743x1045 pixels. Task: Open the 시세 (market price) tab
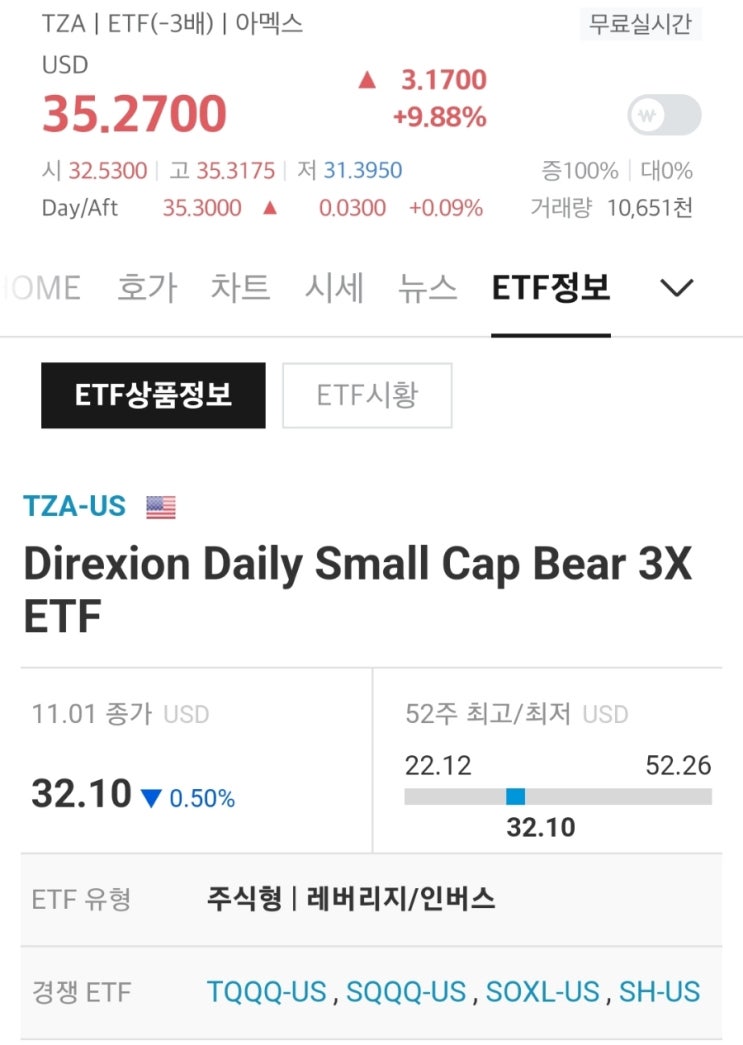click(x=333, y=288)
